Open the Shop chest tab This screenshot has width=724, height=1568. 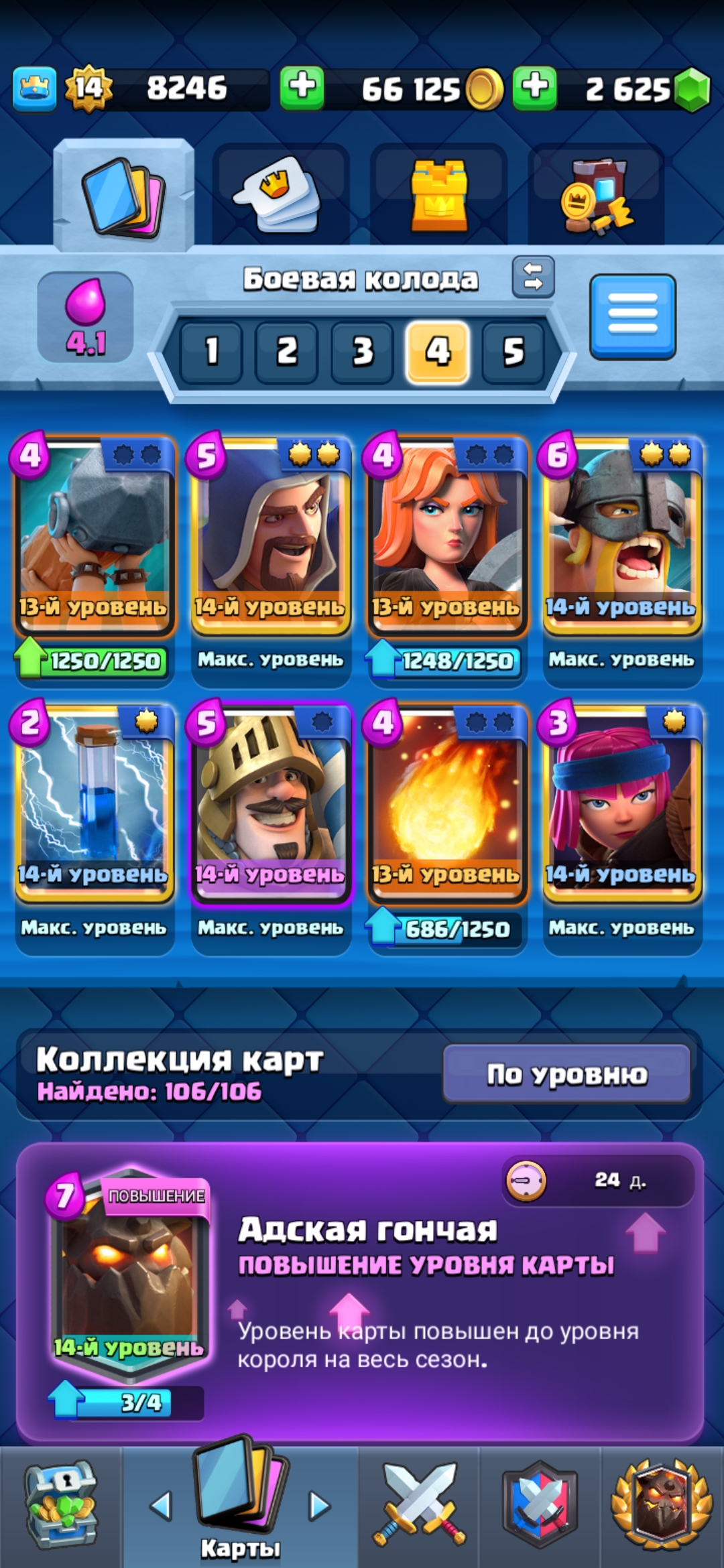(62, 1504)
